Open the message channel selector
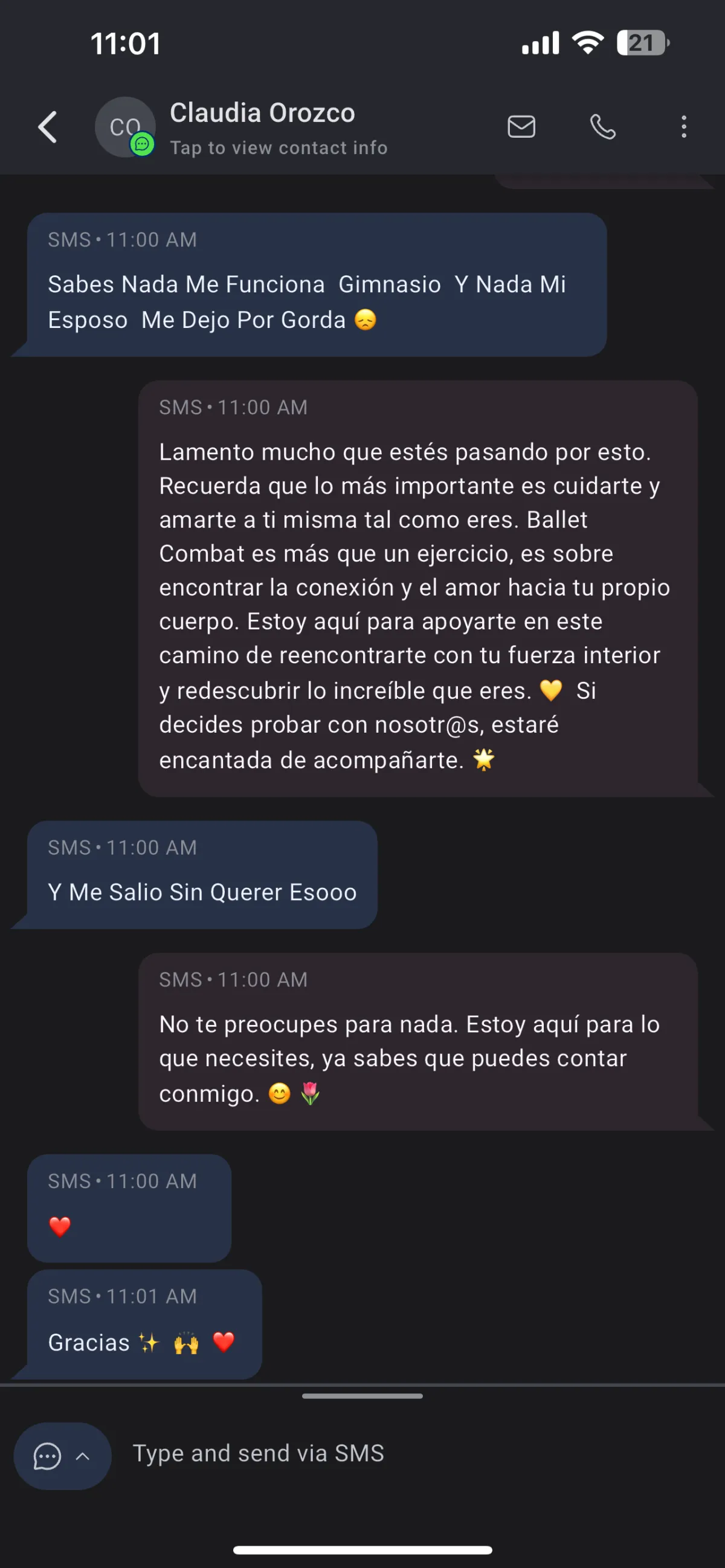The width and height of the screenshot is (725, 1568). (62, 1456)
